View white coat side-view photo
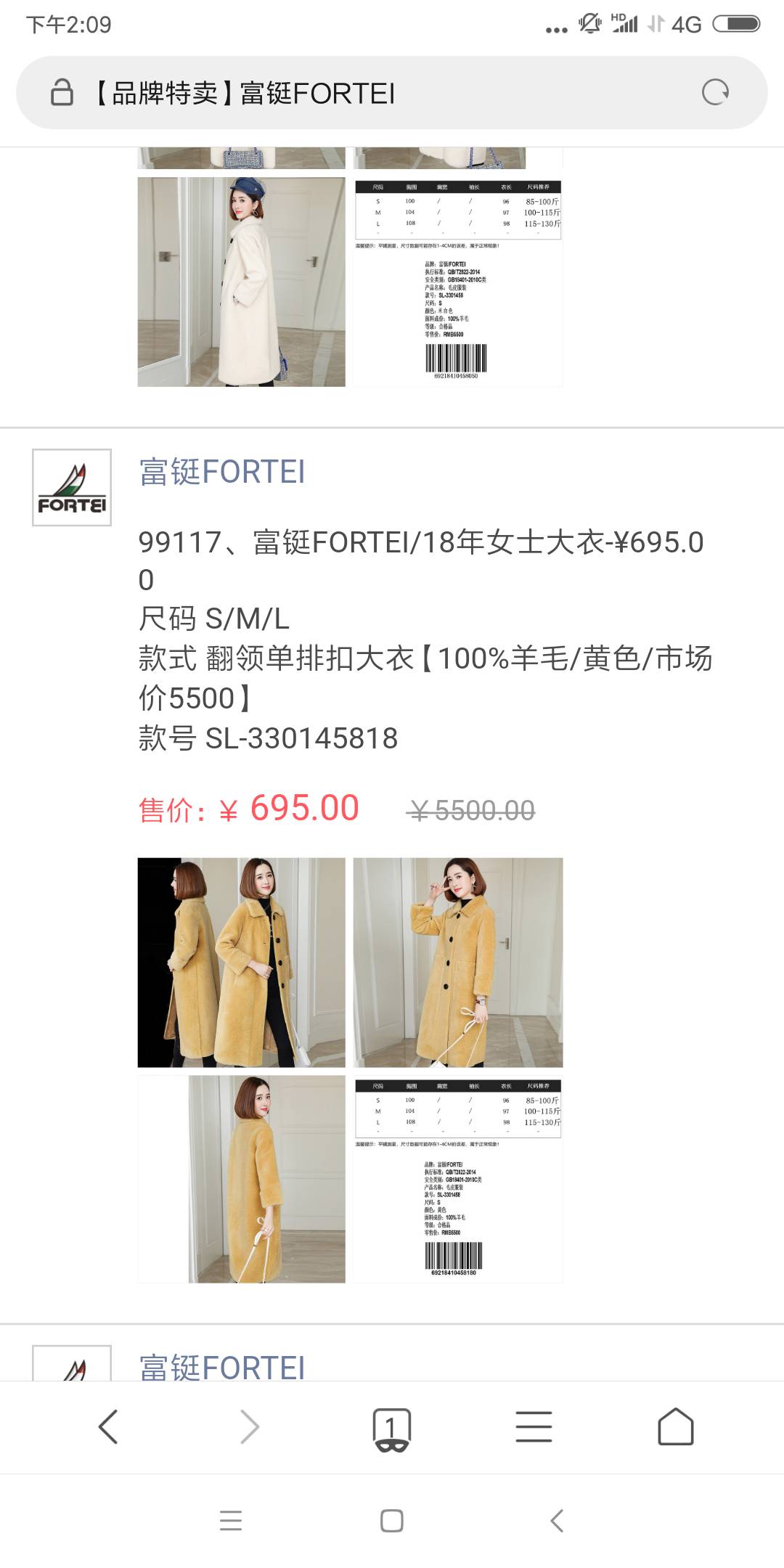This screenshot has width=784, height=1568. coord(242,282)
